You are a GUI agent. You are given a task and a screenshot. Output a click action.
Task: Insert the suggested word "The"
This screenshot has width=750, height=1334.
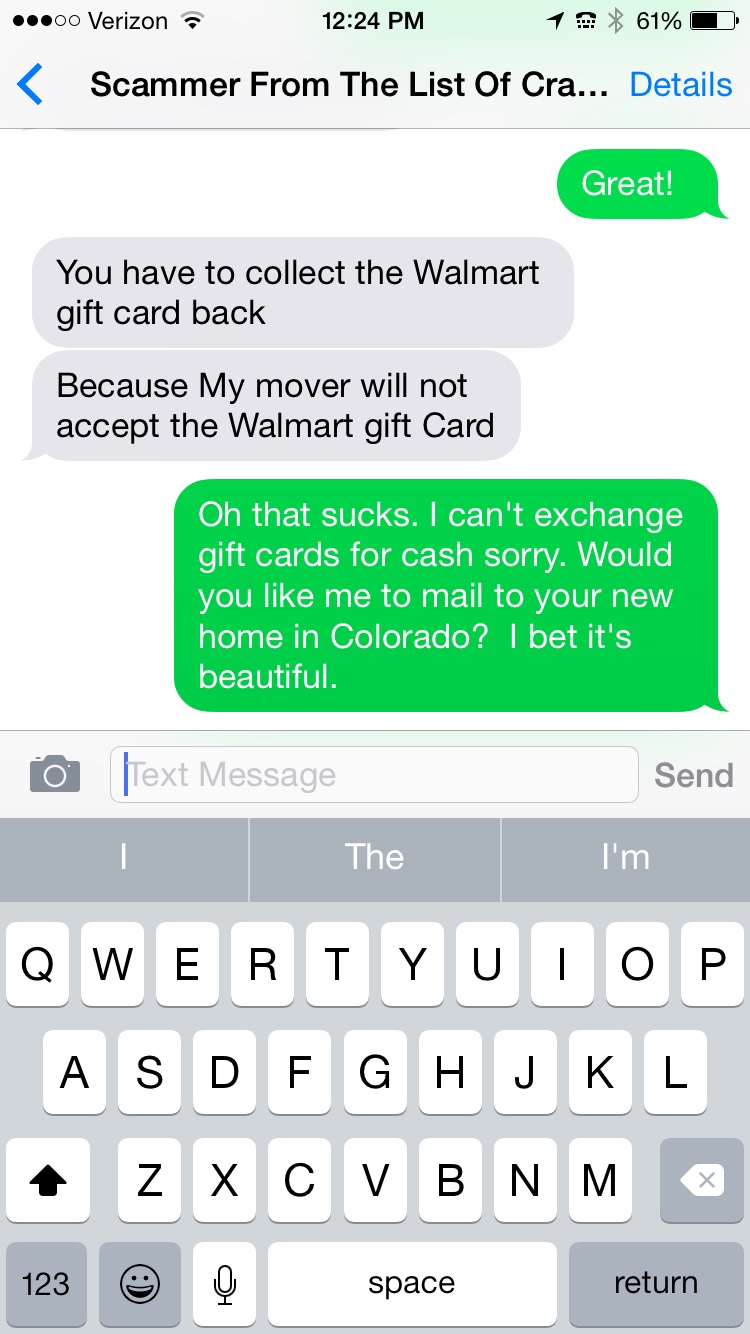(x=374, y=857)
